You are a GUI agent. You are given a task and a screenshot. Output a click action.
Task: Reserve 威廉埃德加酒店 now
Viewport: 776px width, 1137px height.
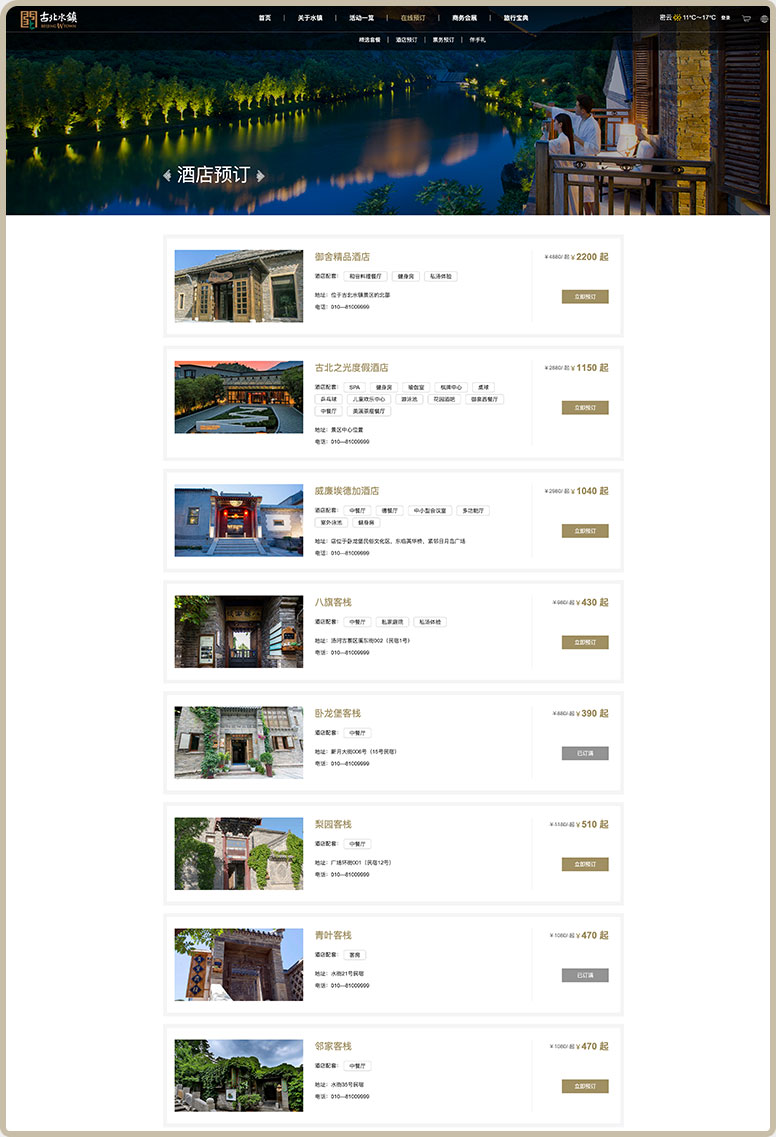click(585, 531)
